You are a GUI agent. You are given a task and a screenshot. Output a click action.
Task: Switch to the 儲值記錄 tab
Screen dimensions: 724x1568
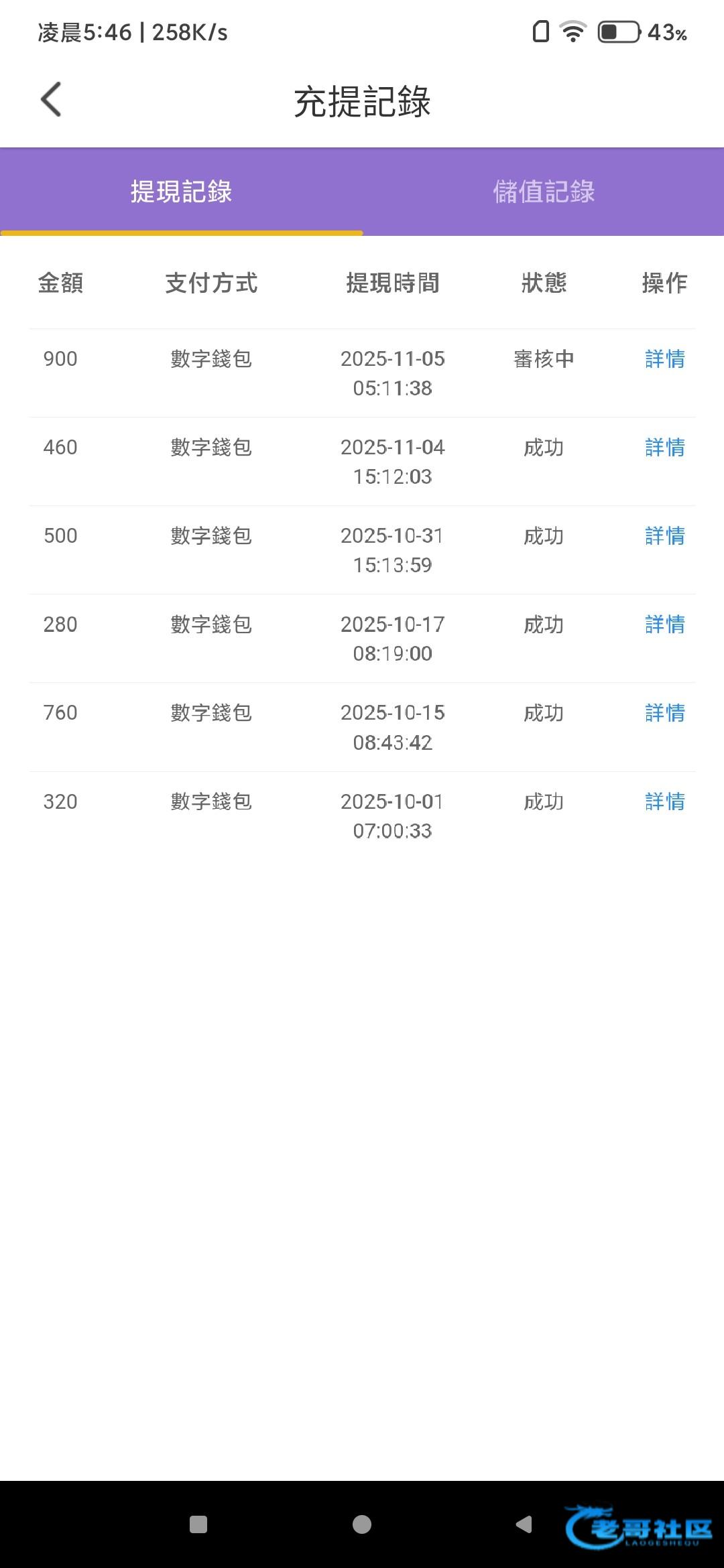click(543, 192)
